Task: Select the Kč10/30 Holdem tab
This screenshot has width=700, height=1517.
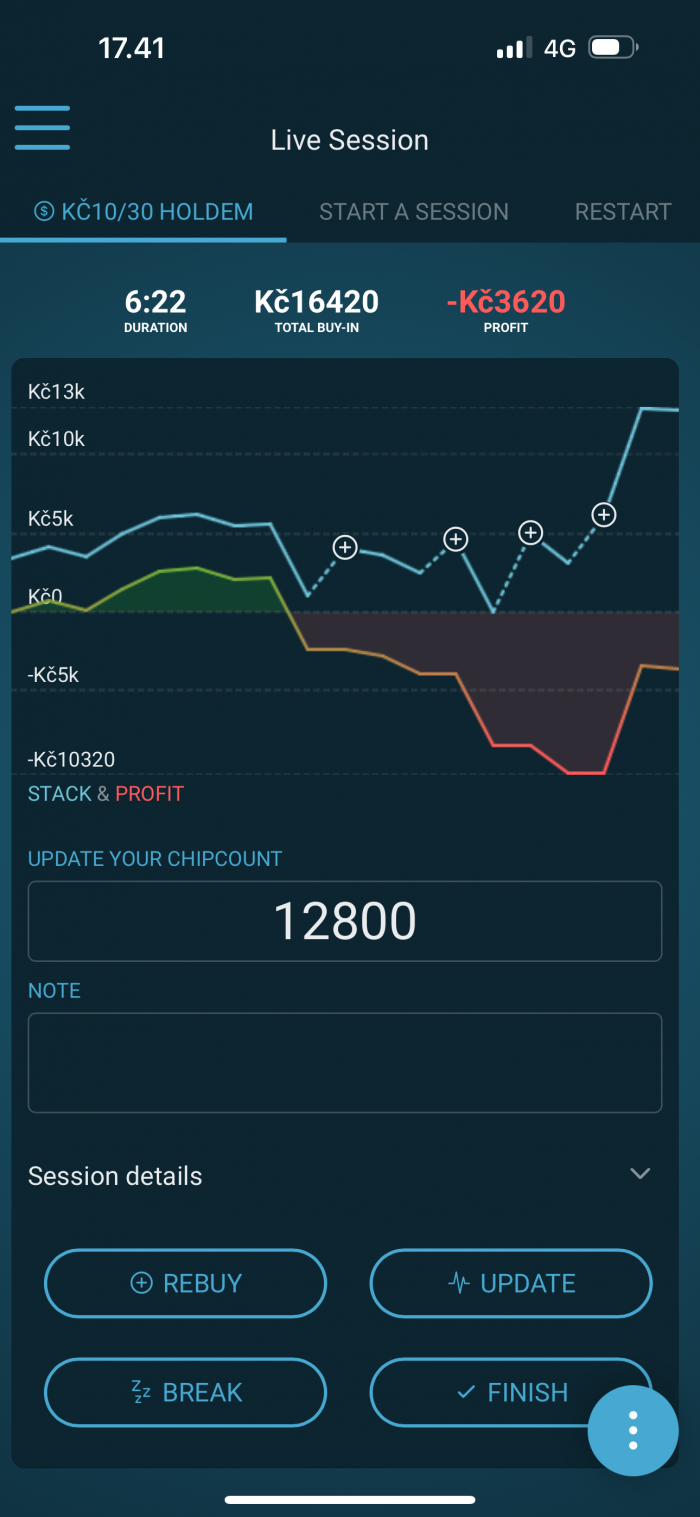Action: pyautogui.click(x=143, y=212)
